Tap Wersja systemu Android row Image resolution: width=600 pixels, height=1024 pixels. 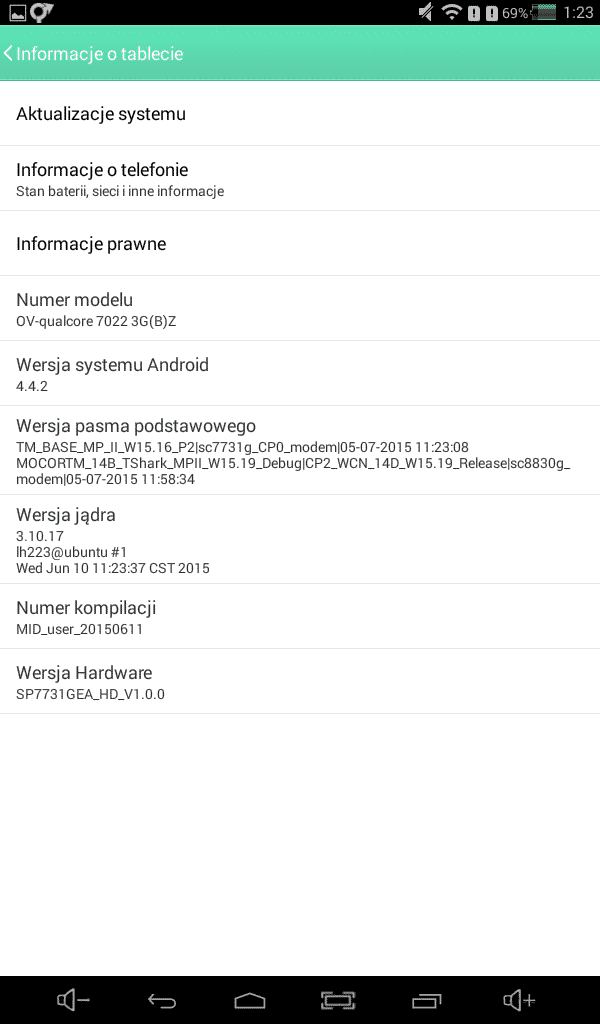[300, 374]
